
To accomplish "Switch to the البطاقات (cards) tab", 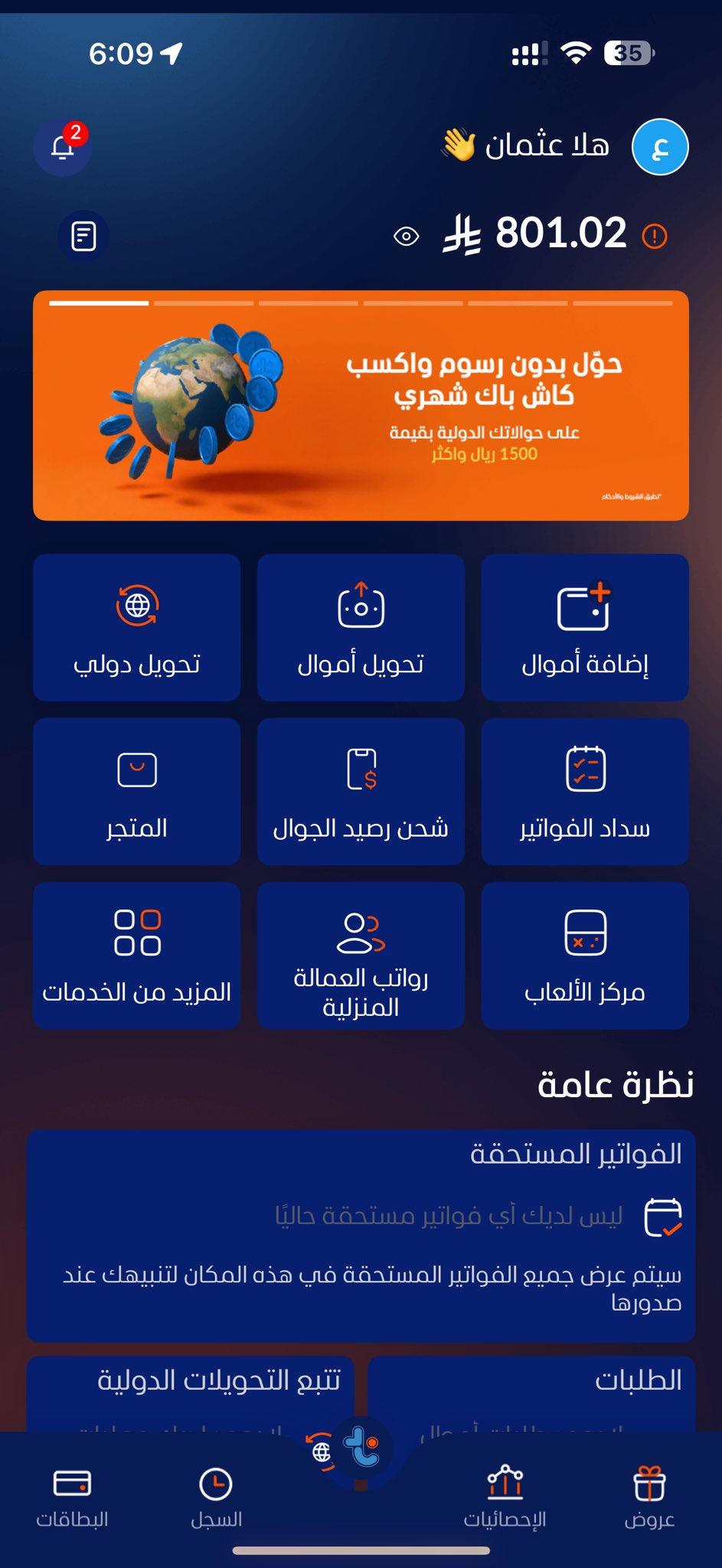I will point(72,1496).
